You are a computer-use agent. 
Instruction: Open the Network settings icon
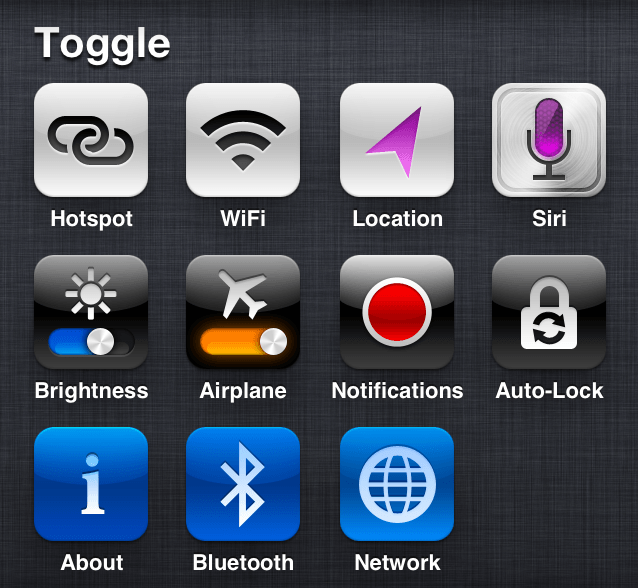point(397,484)
